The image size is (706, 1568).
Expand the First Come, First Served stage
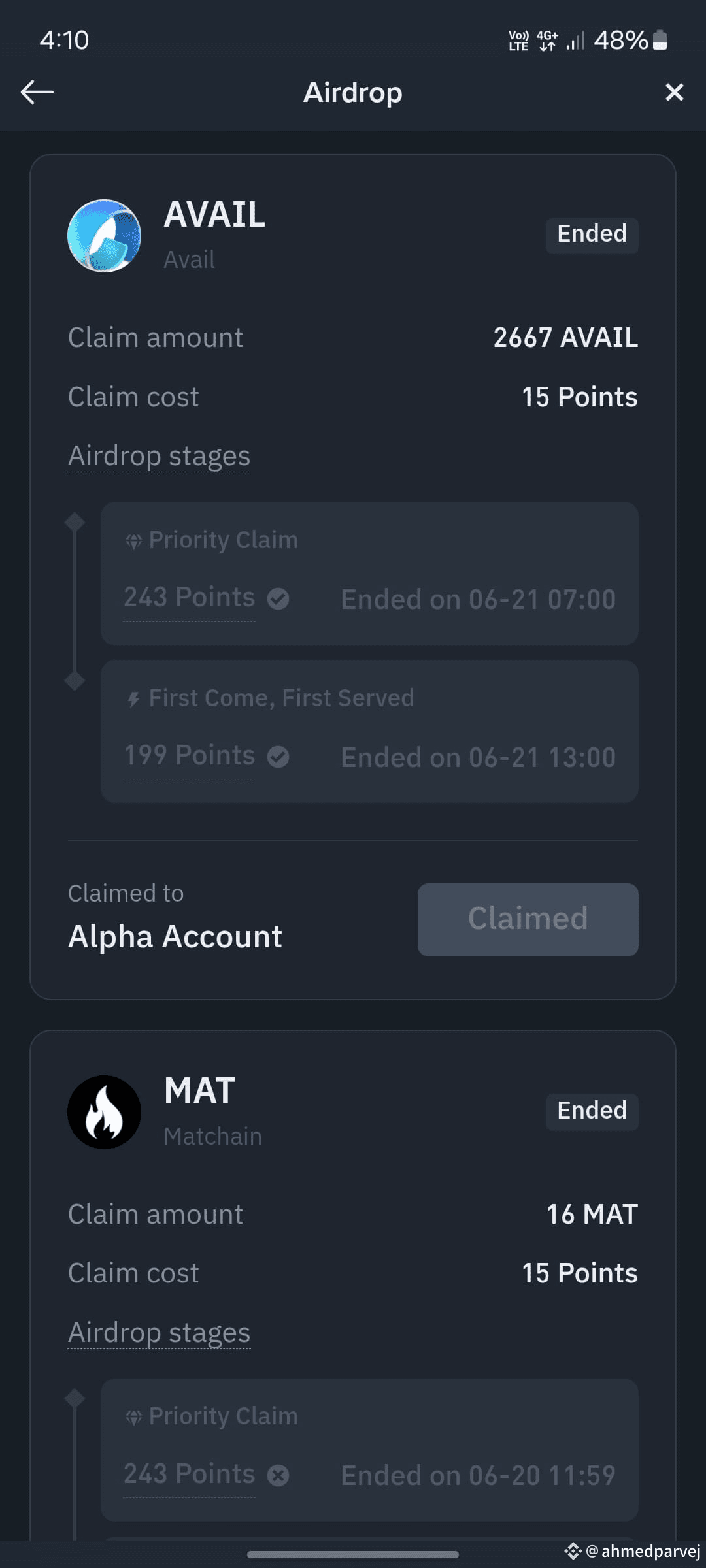[x=368, y=730]
